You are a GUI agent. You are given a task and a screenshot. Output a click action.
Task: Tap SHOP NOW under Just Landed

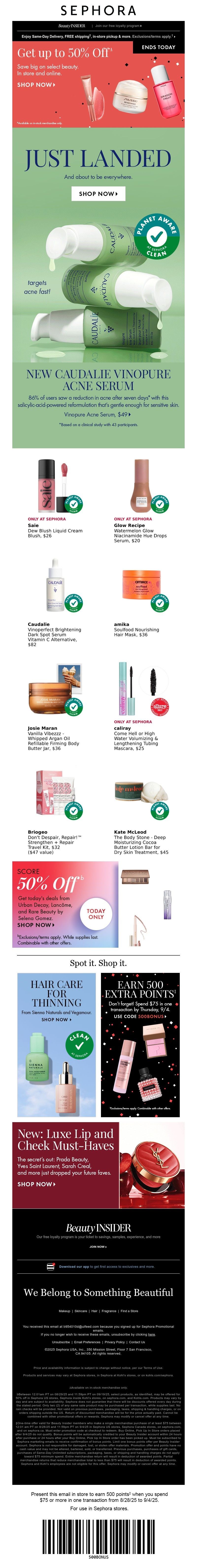click(98, 194)
